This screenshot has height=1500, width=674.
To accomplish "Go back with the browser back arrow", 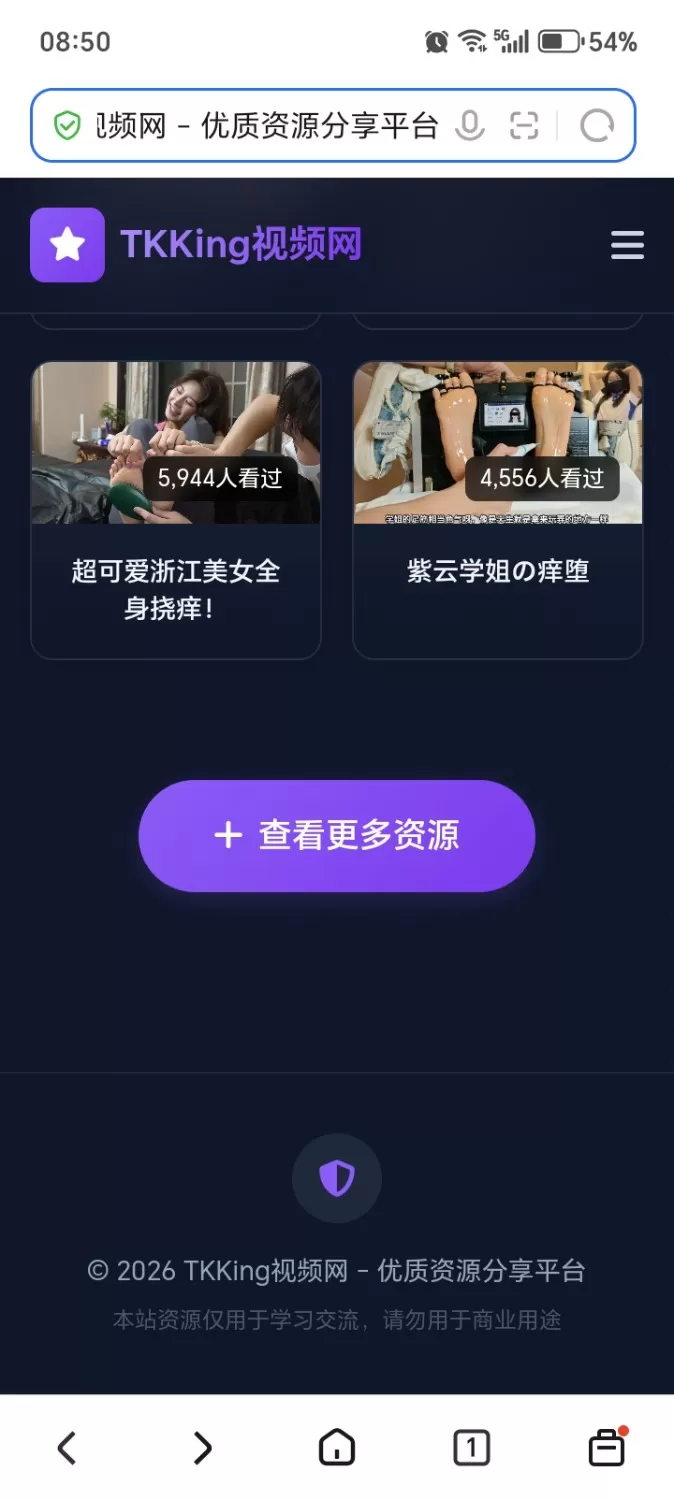I will [67, 1447].
